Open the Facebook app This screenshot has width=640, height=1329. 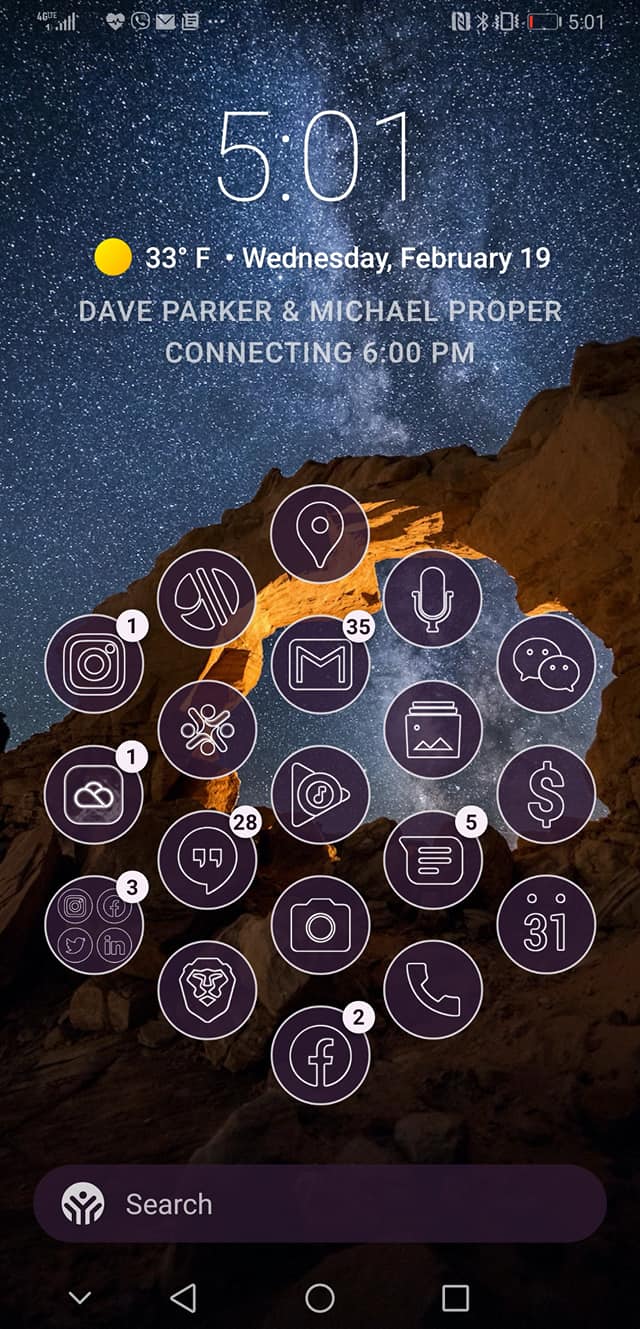click(320, 1055)
